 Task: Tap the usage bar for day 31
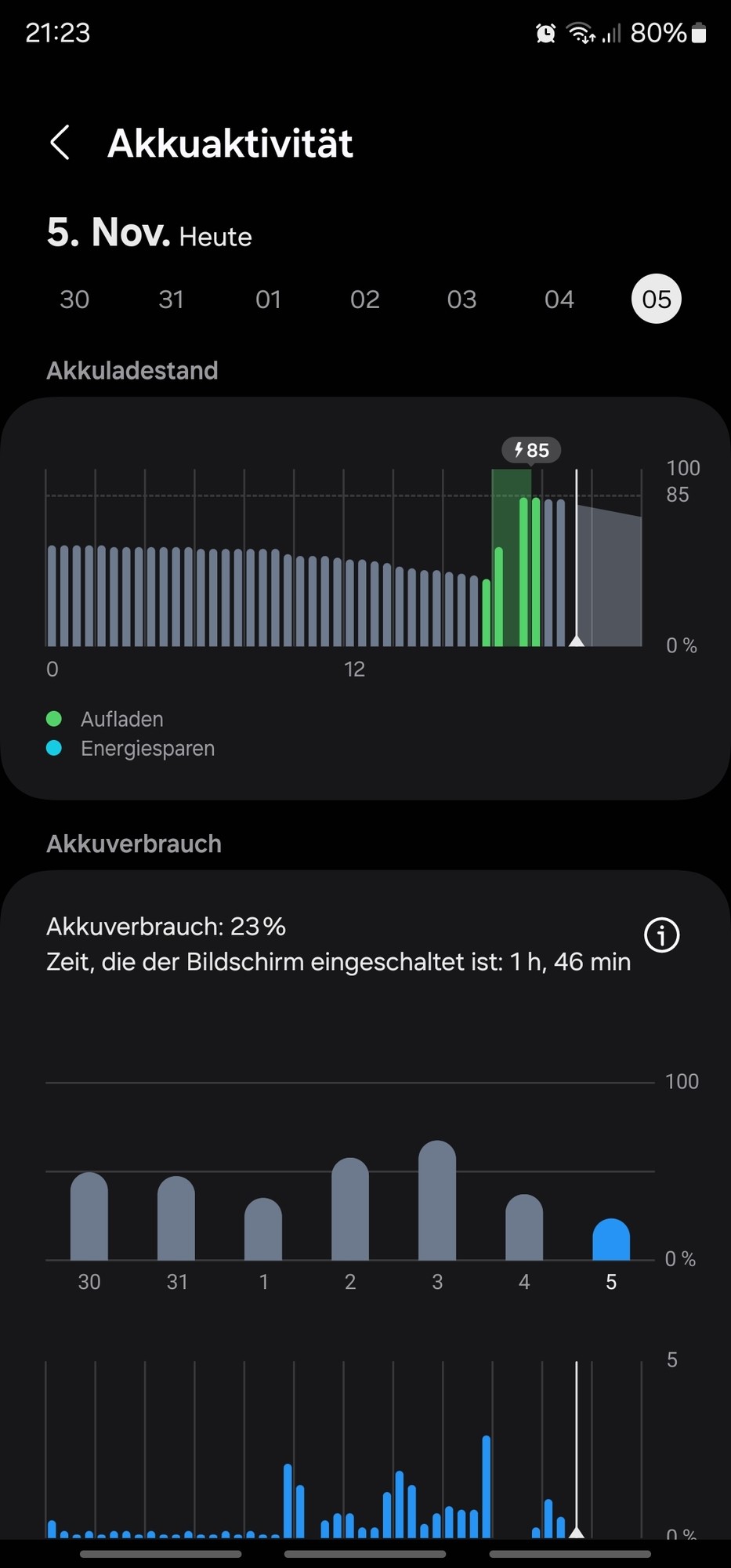coord(176,1219)
